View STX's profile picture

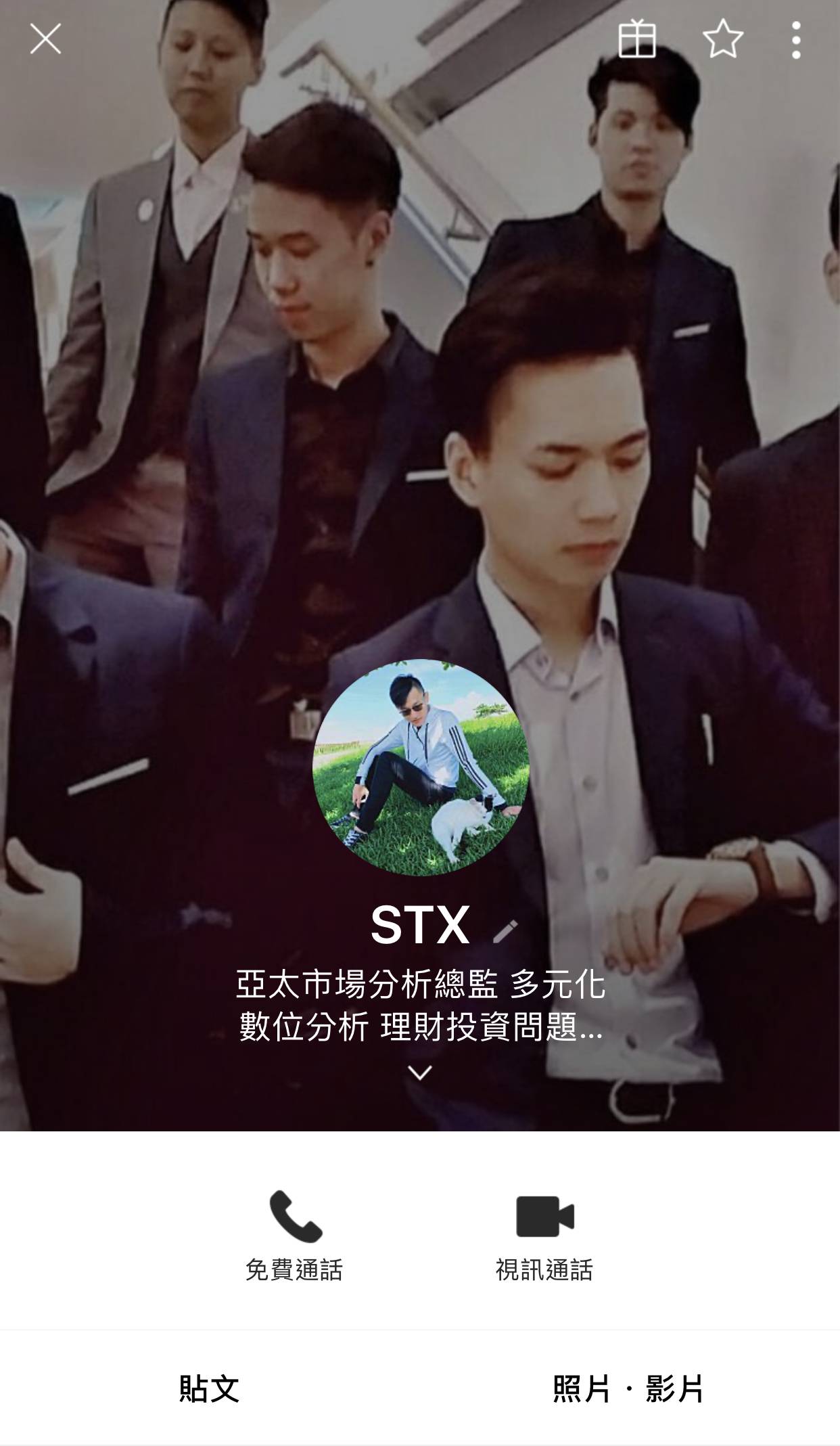point(420,767)
